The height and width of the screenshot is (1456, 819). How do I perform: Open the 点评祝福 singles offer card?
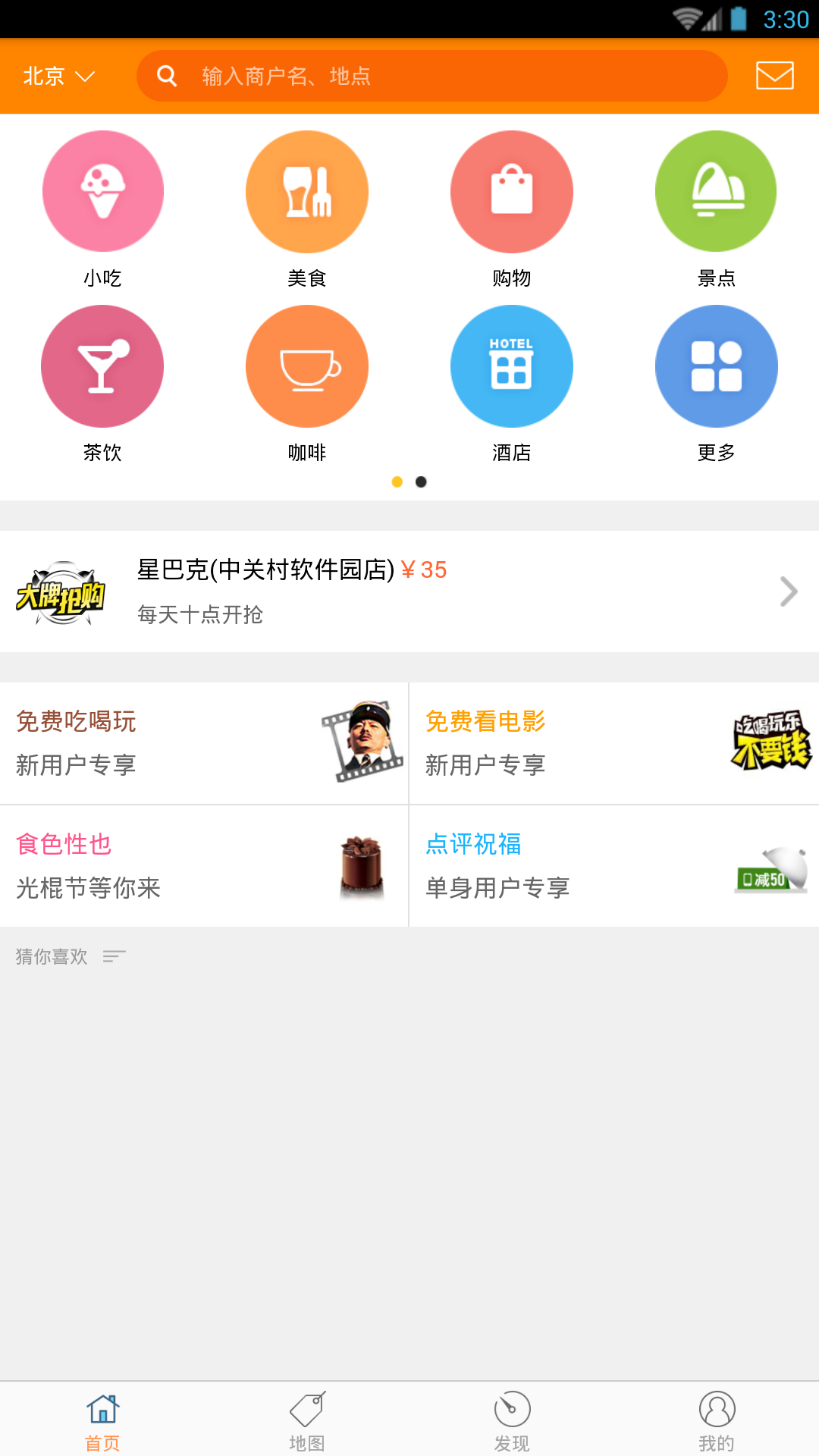click(614, 866)
